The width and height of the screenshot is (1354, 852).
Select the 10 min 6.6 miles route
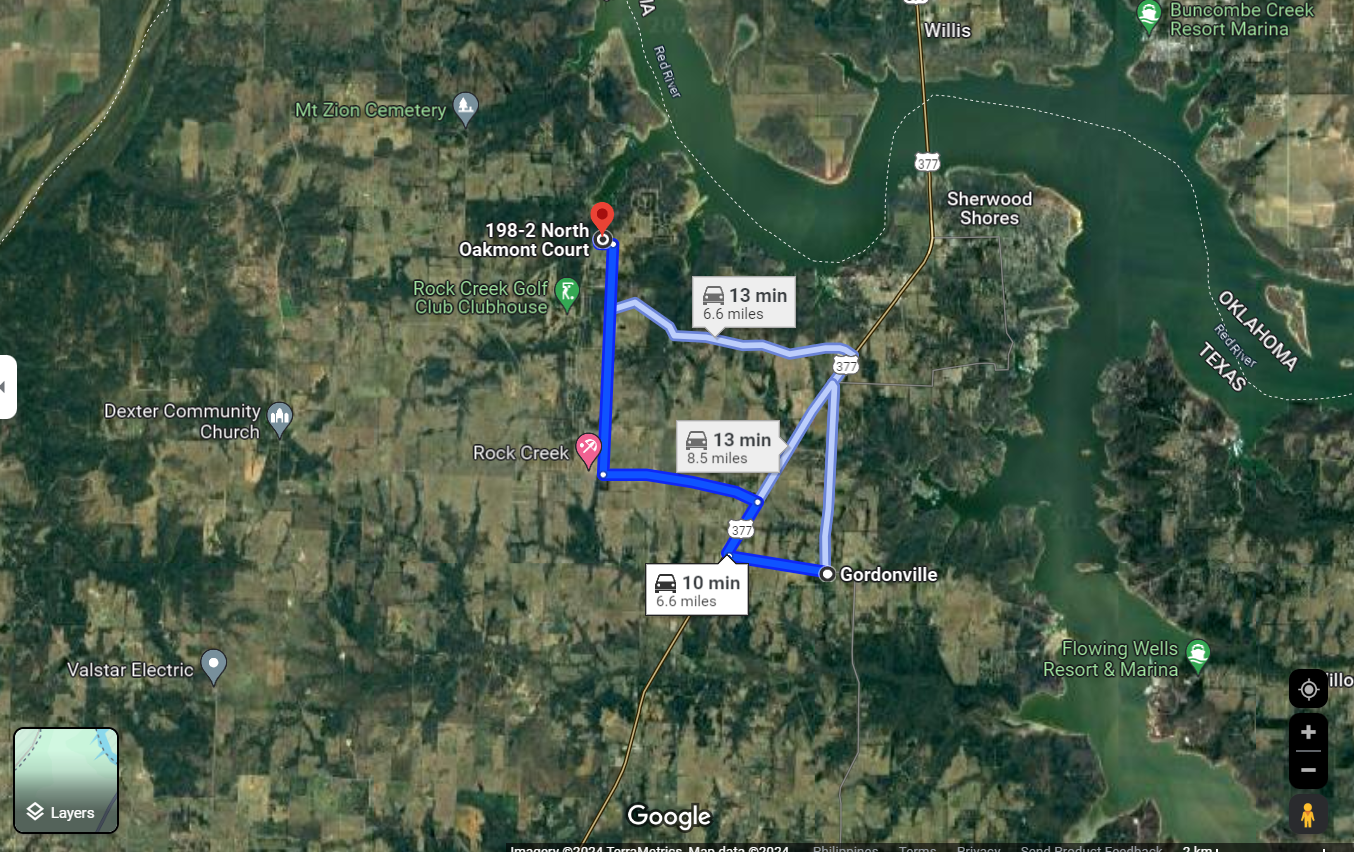point(697,590)
